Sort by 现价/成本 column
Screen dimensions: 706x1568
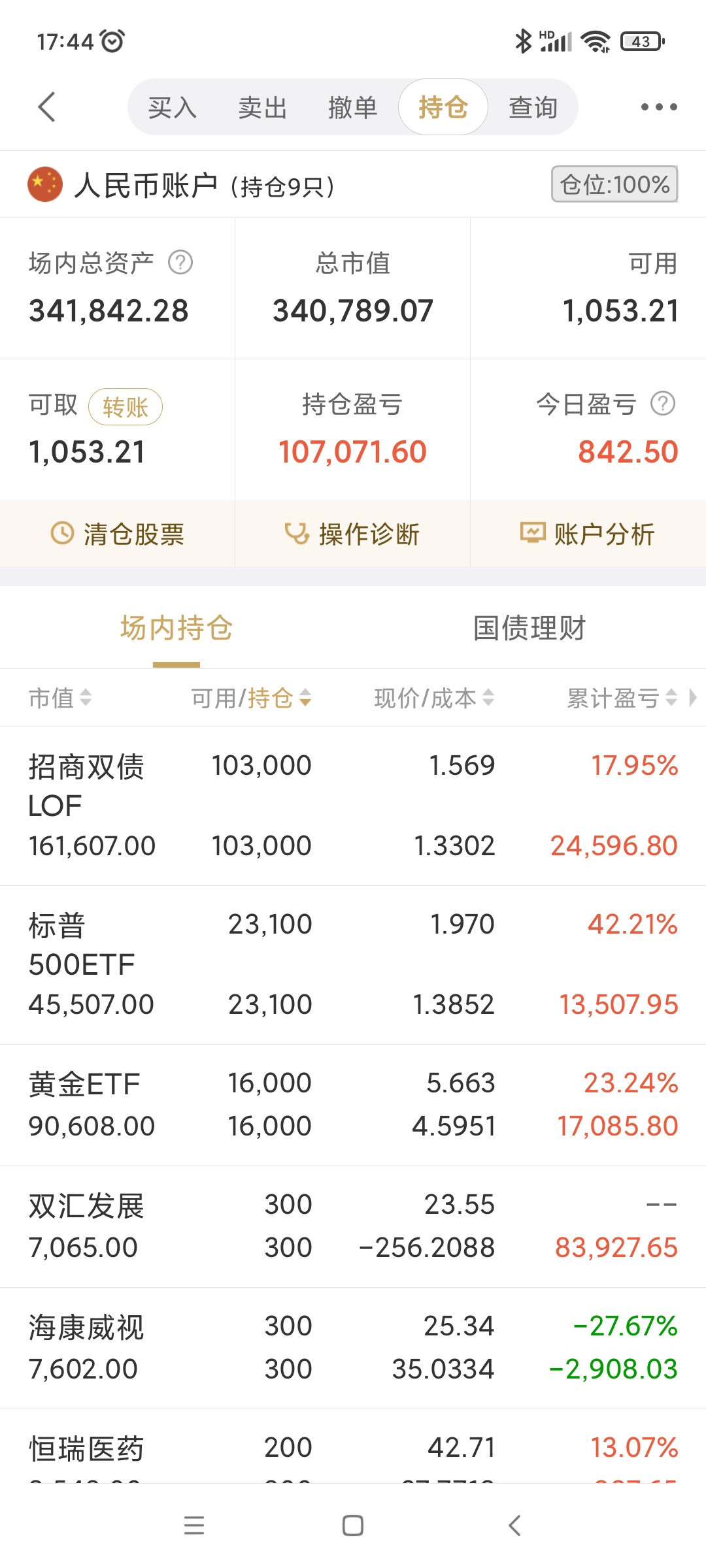[433, 698]
